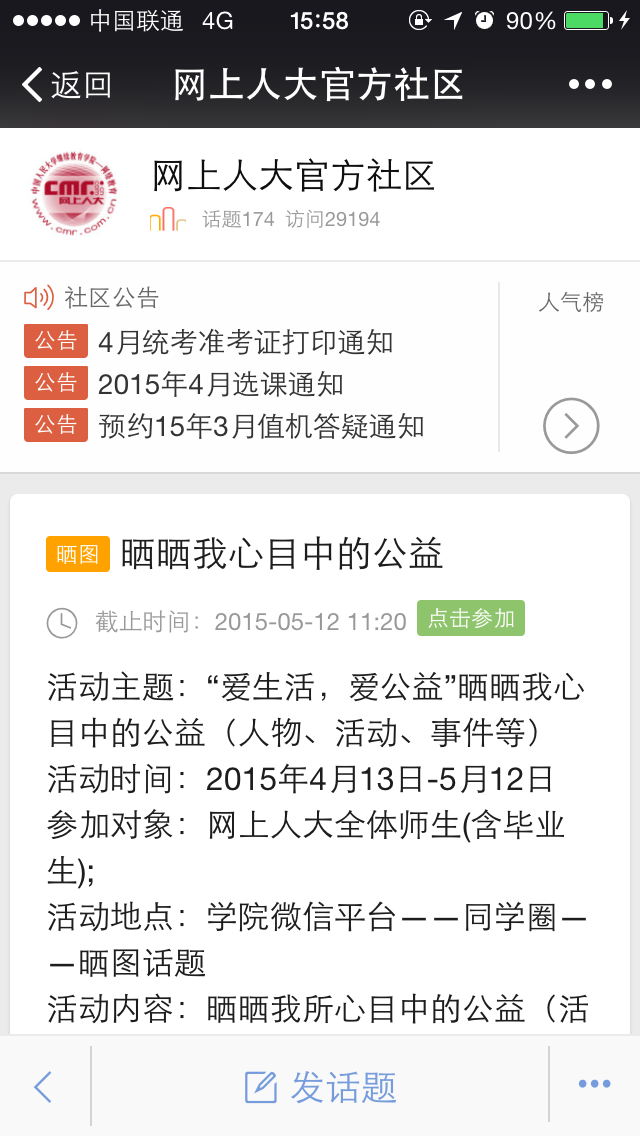Open the 2015年4月选课通知 announcement
The height and width of the screenshot is (1136, 640).
click(220, 384)
